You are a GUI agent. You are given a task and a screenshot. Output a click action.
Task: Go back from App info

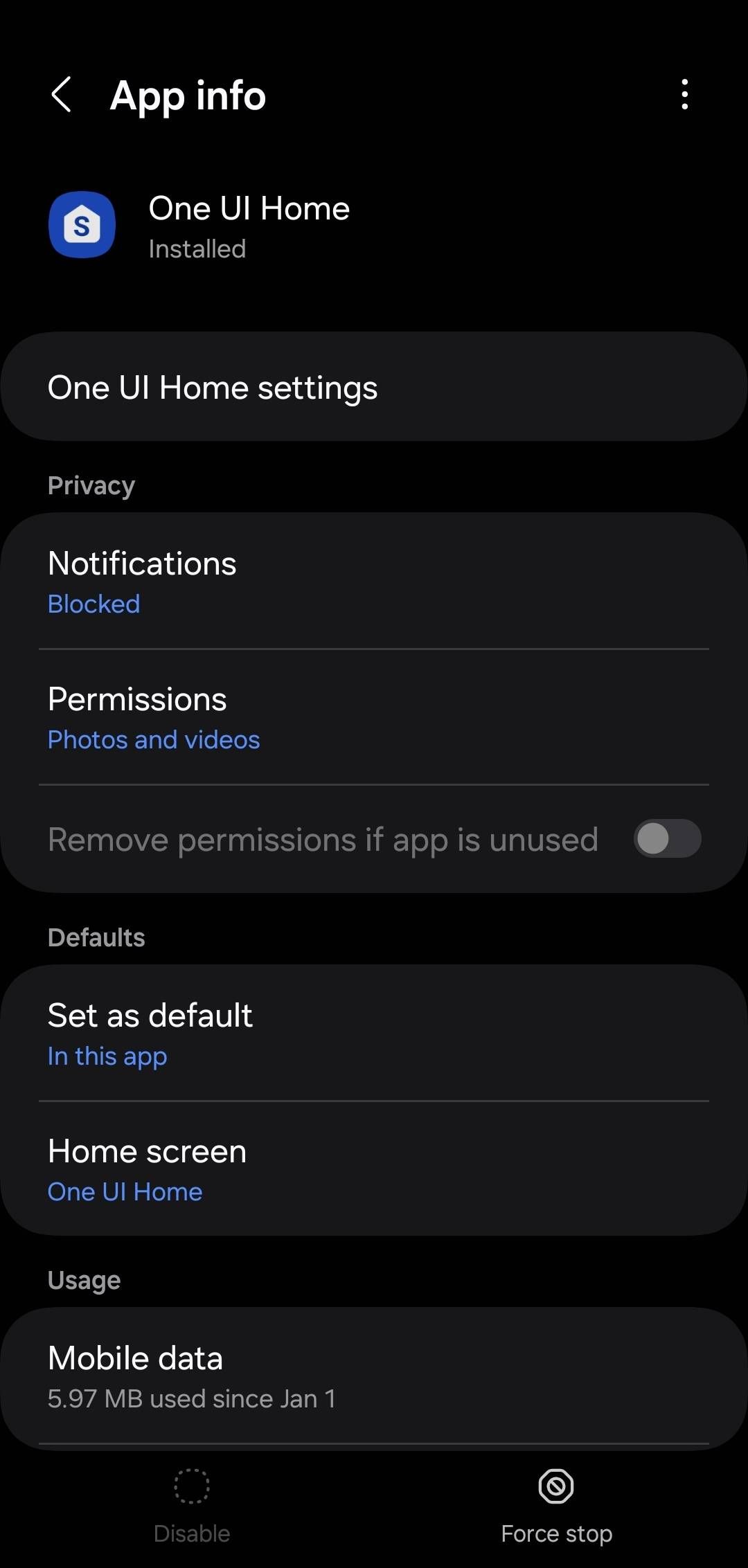click(x=62, y=95)
